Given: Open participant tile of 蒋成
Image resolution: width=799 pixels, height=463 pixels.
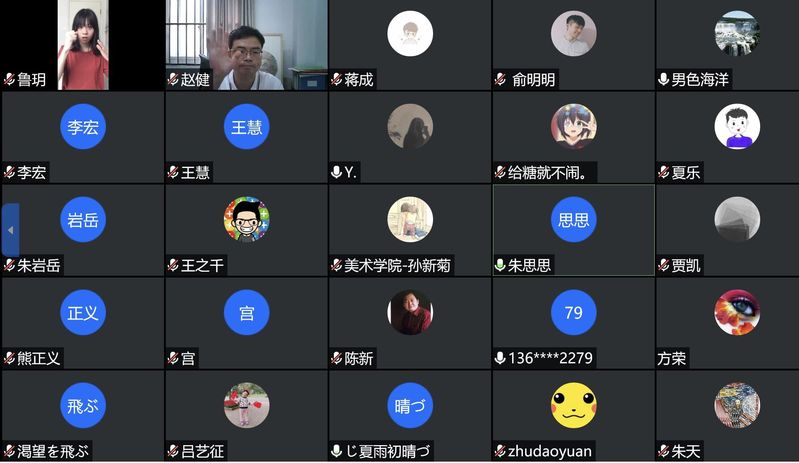Looking at the screenshot, I should pos(409,45).
